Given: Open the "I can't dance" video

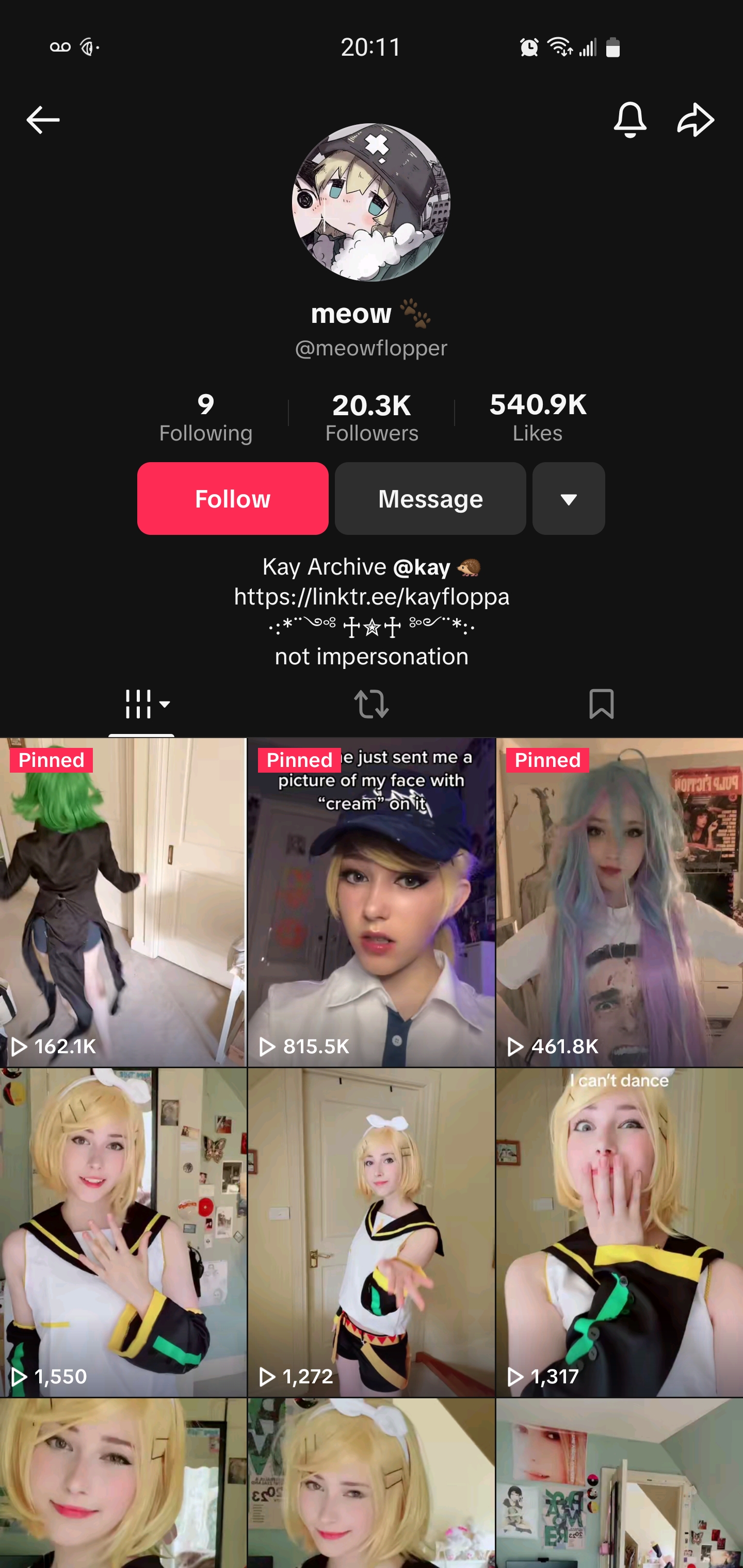Looking at the screenshot, I should 619,1233.
